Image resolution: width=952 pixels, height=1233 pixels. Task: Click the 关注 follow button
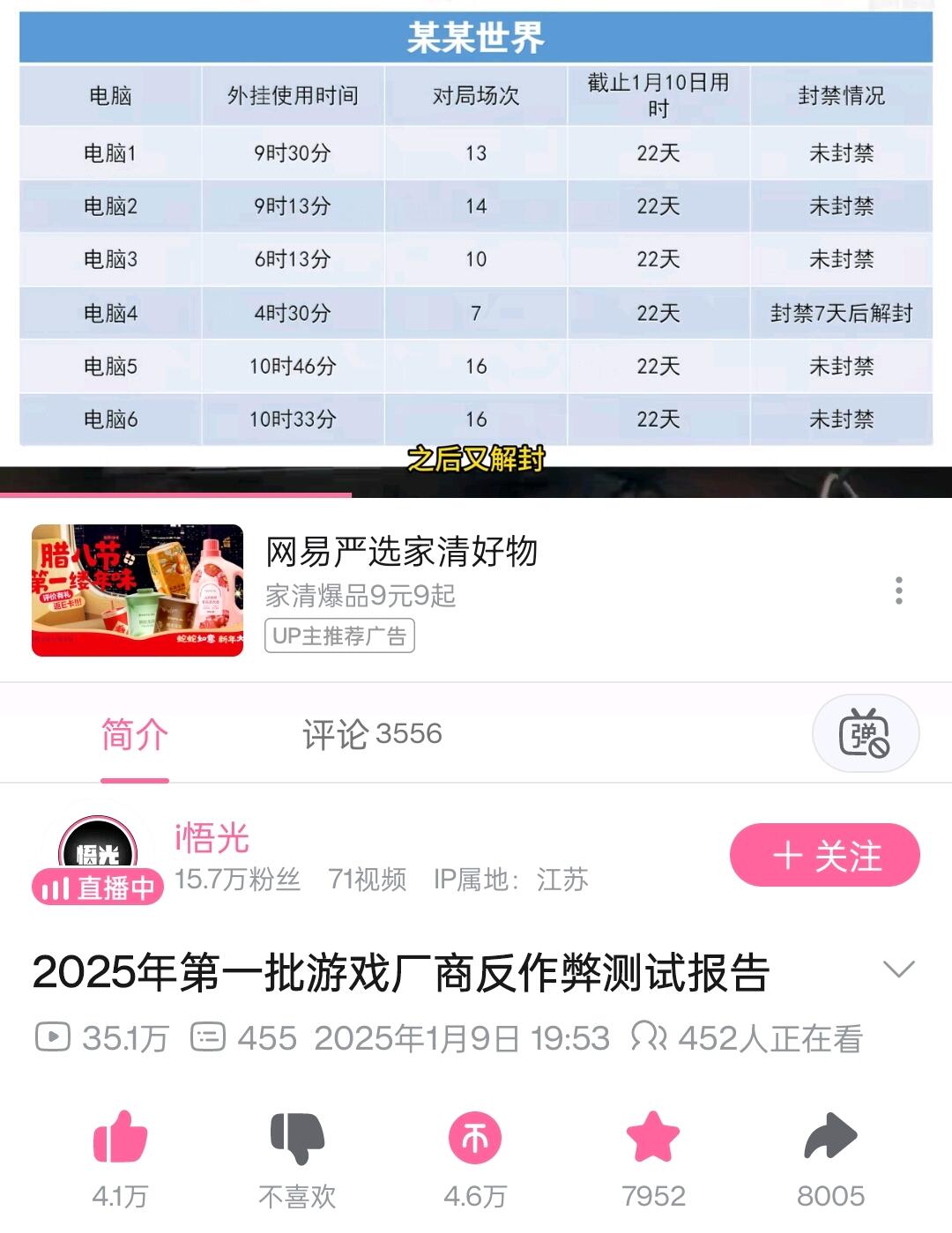coord(823,854)
